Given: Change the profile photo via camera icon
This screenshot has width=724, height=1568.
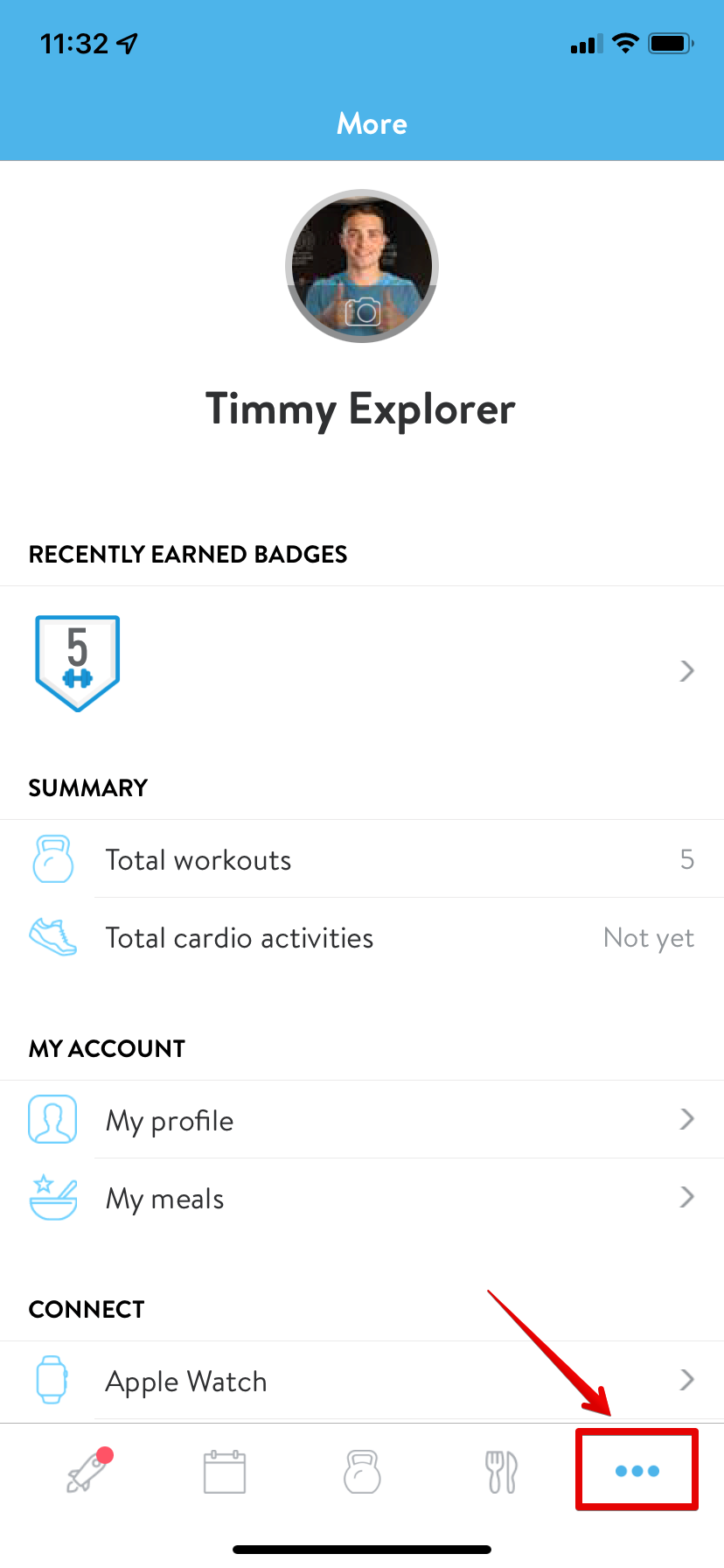Looking at the screenshot, I should pos(362,311).
